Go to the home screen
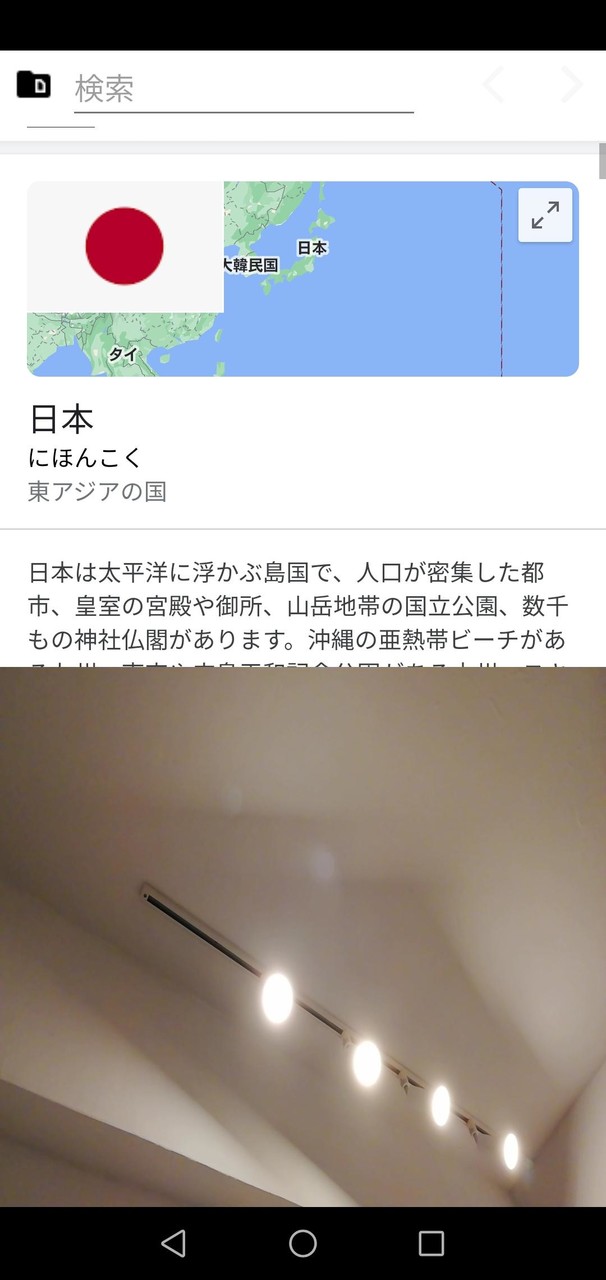The width and height of the screenshot is (606, 1280). (303, 1243)
